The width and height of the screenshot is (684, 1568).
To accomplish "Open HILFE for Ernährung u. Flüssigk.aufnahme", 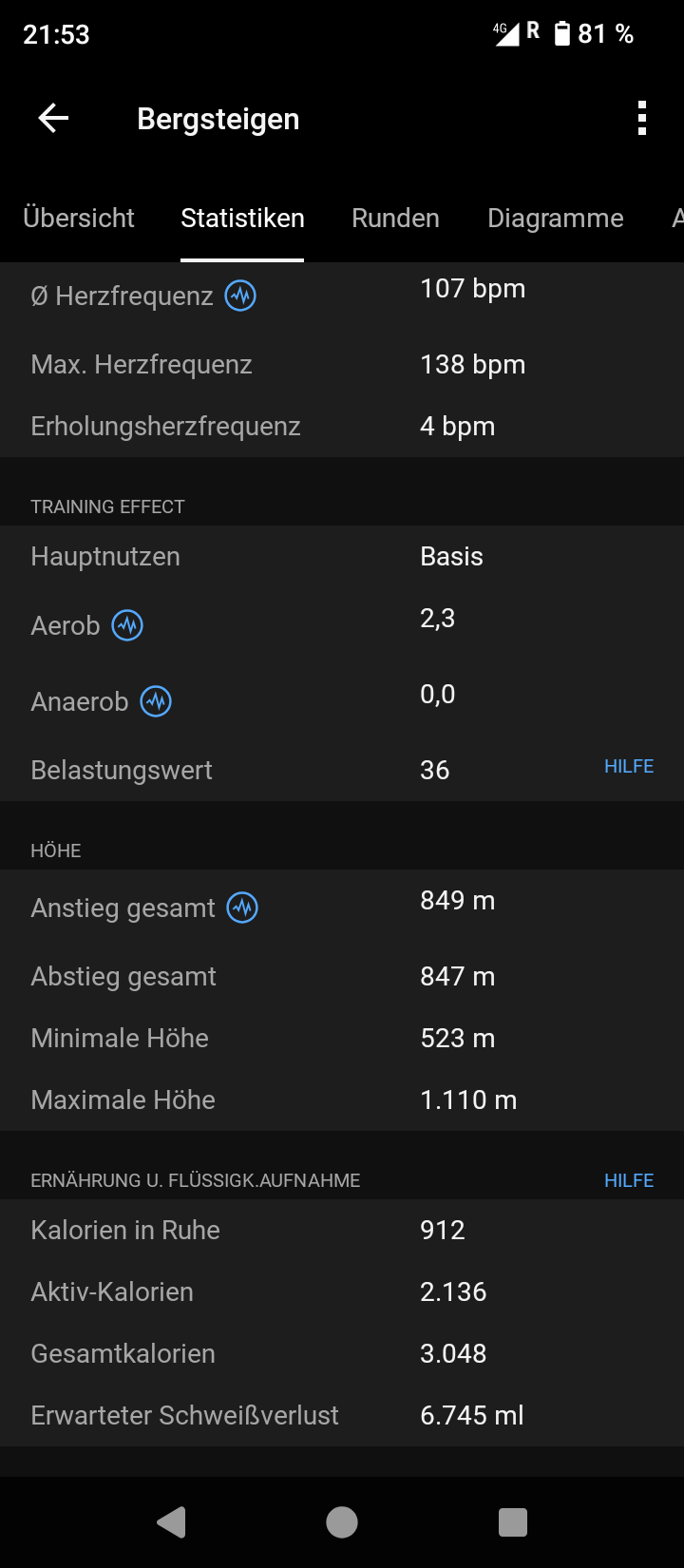I will (x=629, y=1180).
